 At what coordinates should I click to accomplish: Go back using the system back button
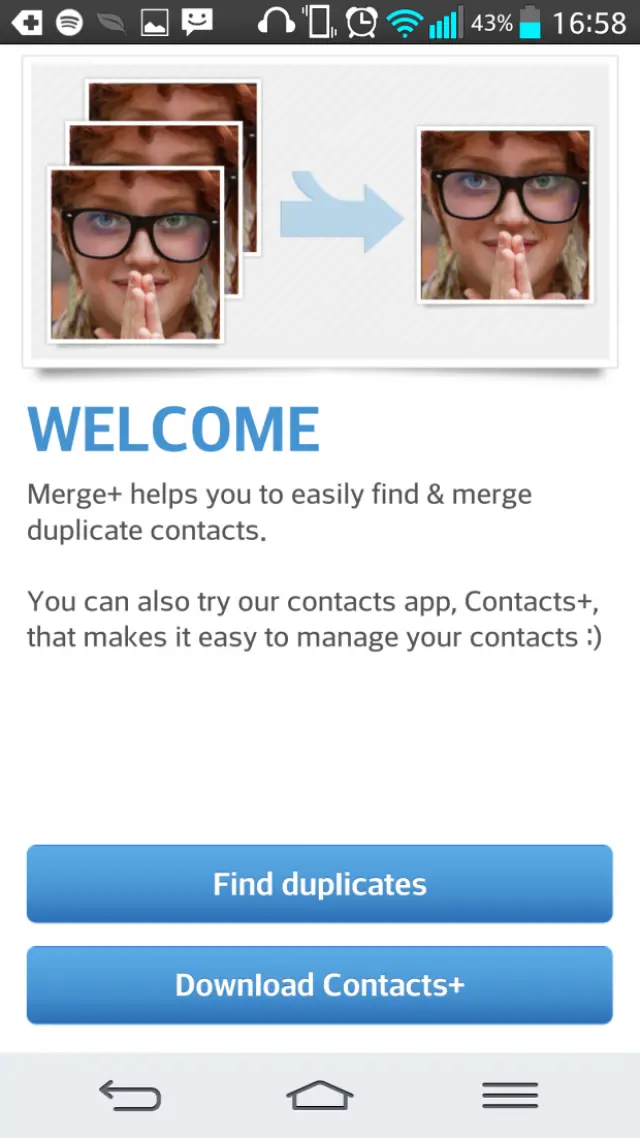click(130, 1095)
